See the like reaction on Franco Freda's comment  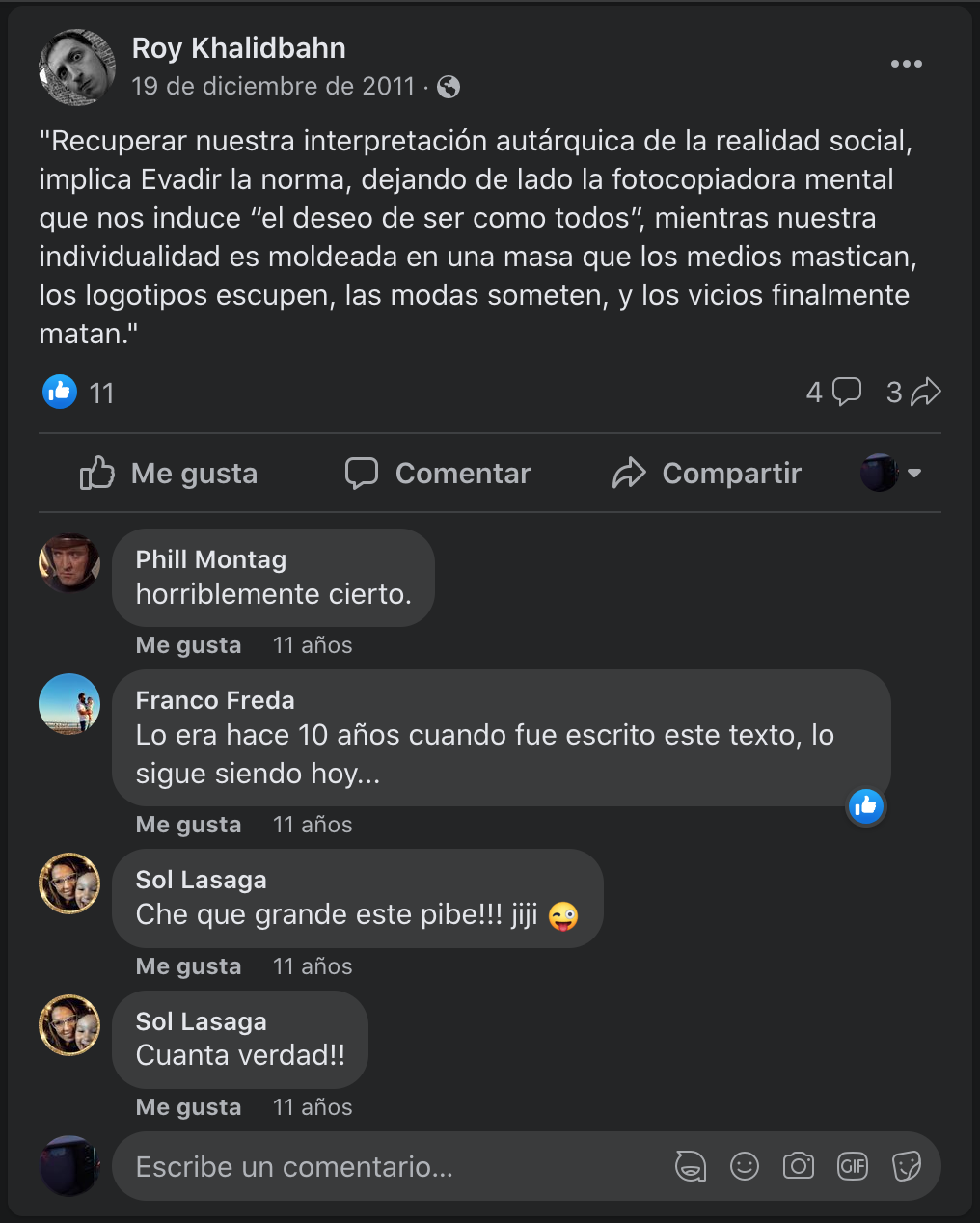point(866,805)
